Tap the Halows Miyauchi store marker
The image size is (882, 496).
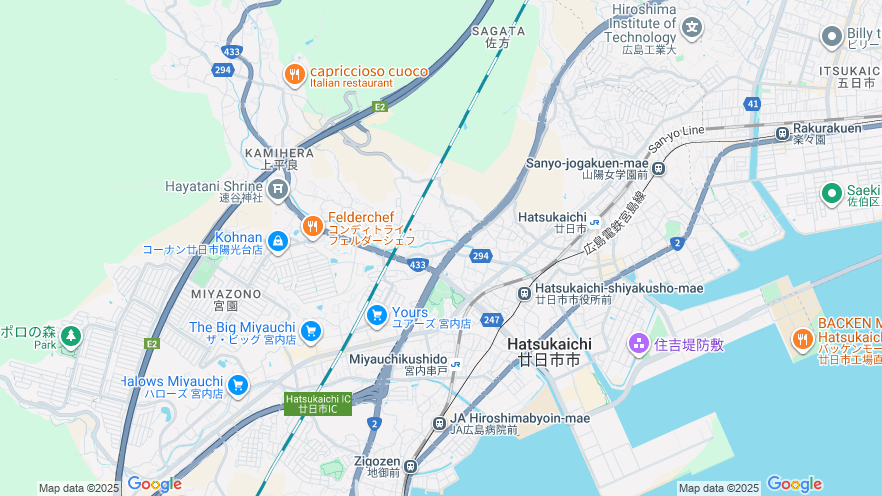click(237, 384)
